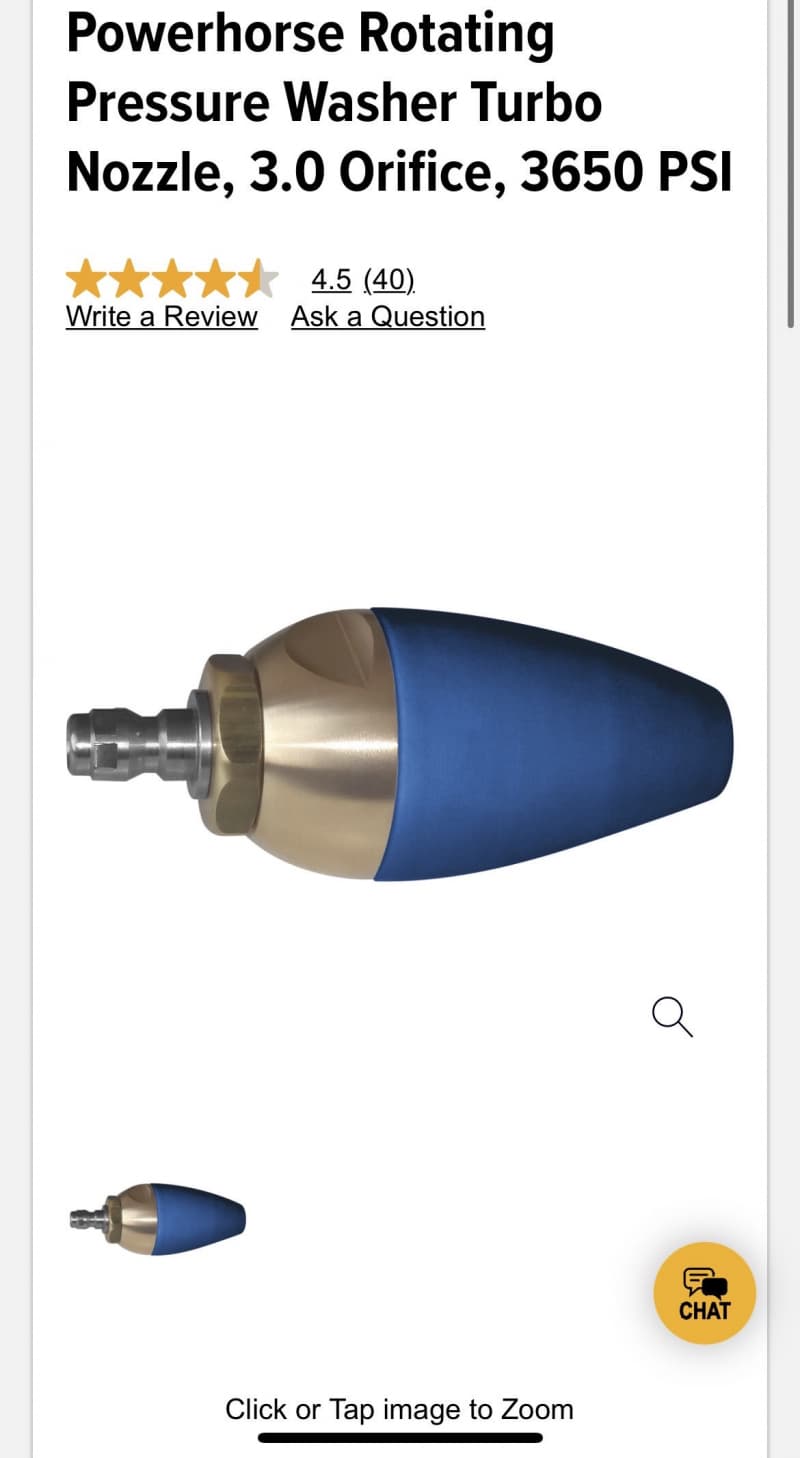Tap the main turbo nozzle image to zoom

click(400, 744)
